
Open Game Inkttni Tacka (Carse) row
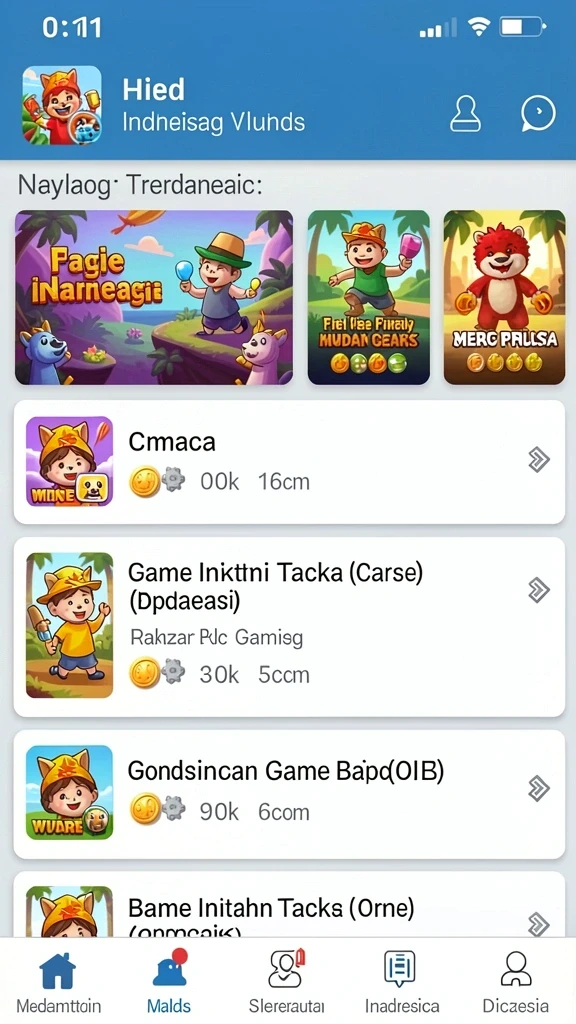289,627
